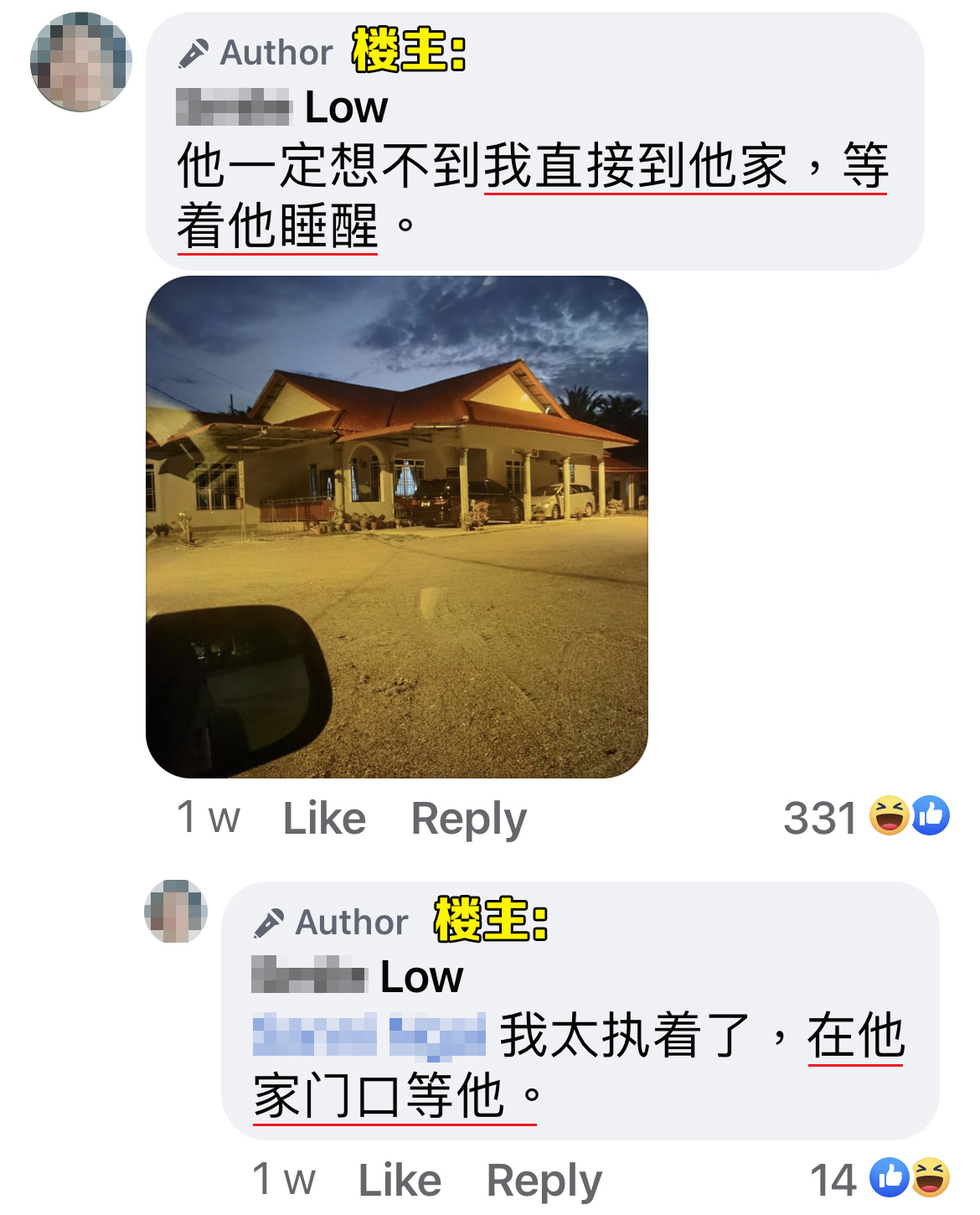Reply to the comment with 14 reactions
Screen dimensions: 980x1215
pyautogui.click(x=544, y=1180)
